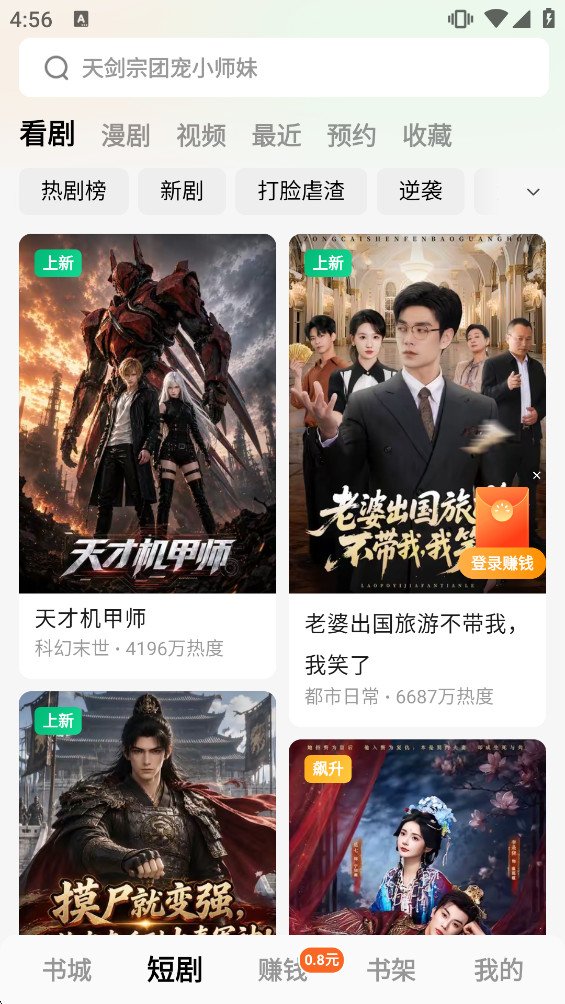The image size is (565, 1004).
Task: Select the 热剧榜 chip
Action: (x=74, y=191)
